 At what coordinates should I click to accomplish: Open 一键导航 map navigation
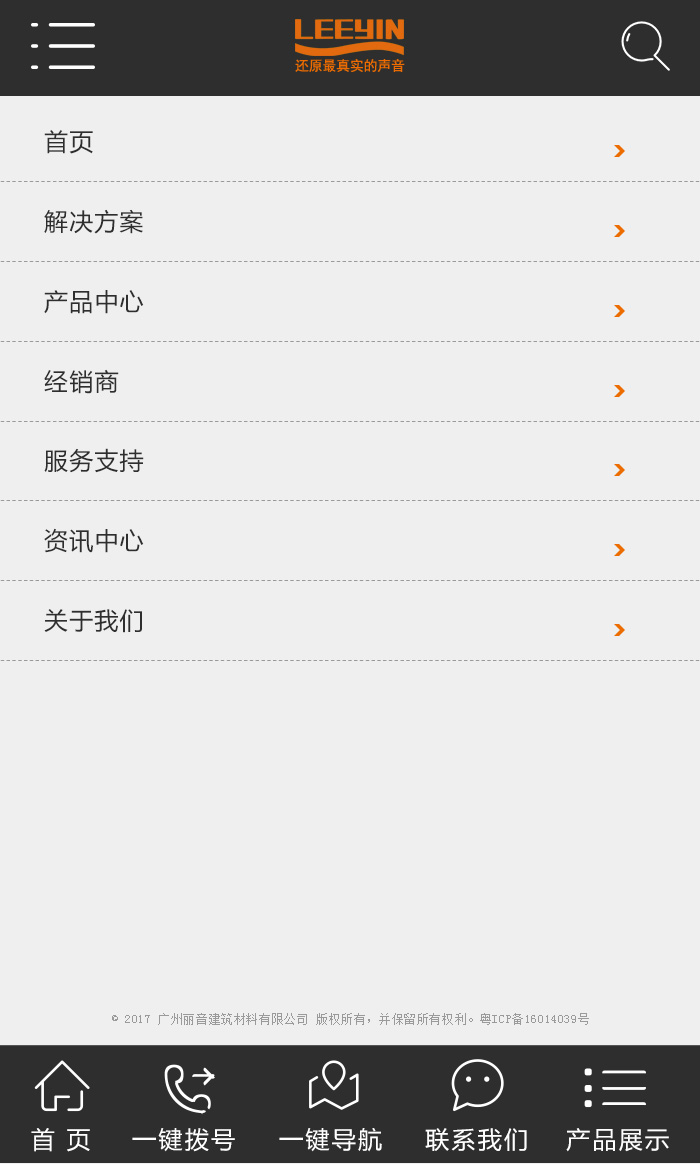(332, 1105)
